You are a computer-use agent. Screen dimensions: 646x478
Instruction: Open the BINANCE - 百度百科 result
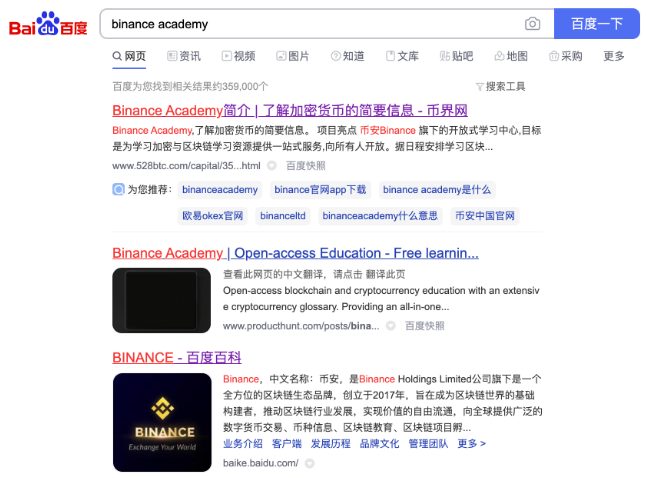pyautogui.click(x=177, y=357)
